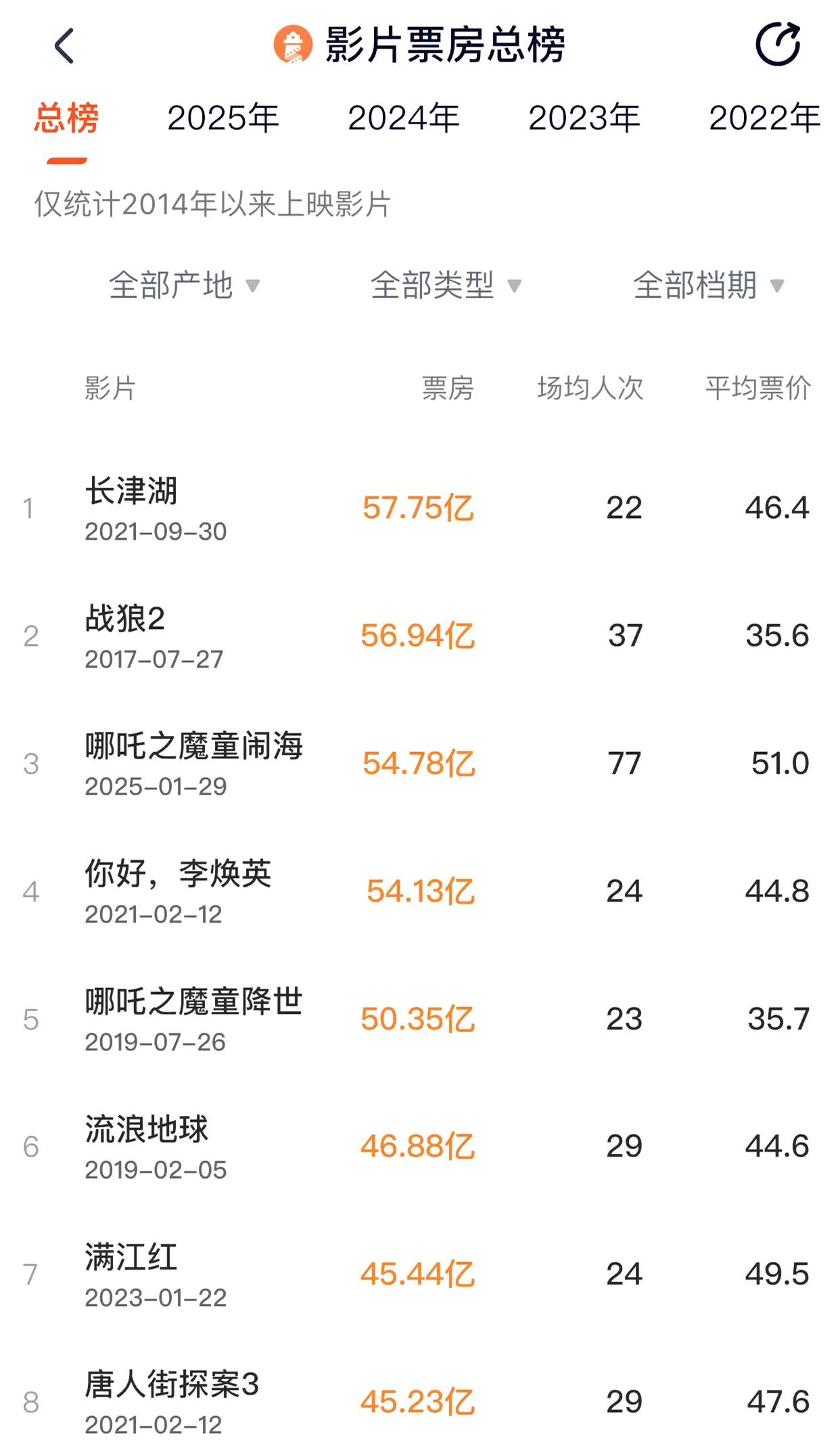Viewport: 840px width, 1448px height.
Task: Open the 2022年 ranking tab
Action: click(x=765, y=118)
